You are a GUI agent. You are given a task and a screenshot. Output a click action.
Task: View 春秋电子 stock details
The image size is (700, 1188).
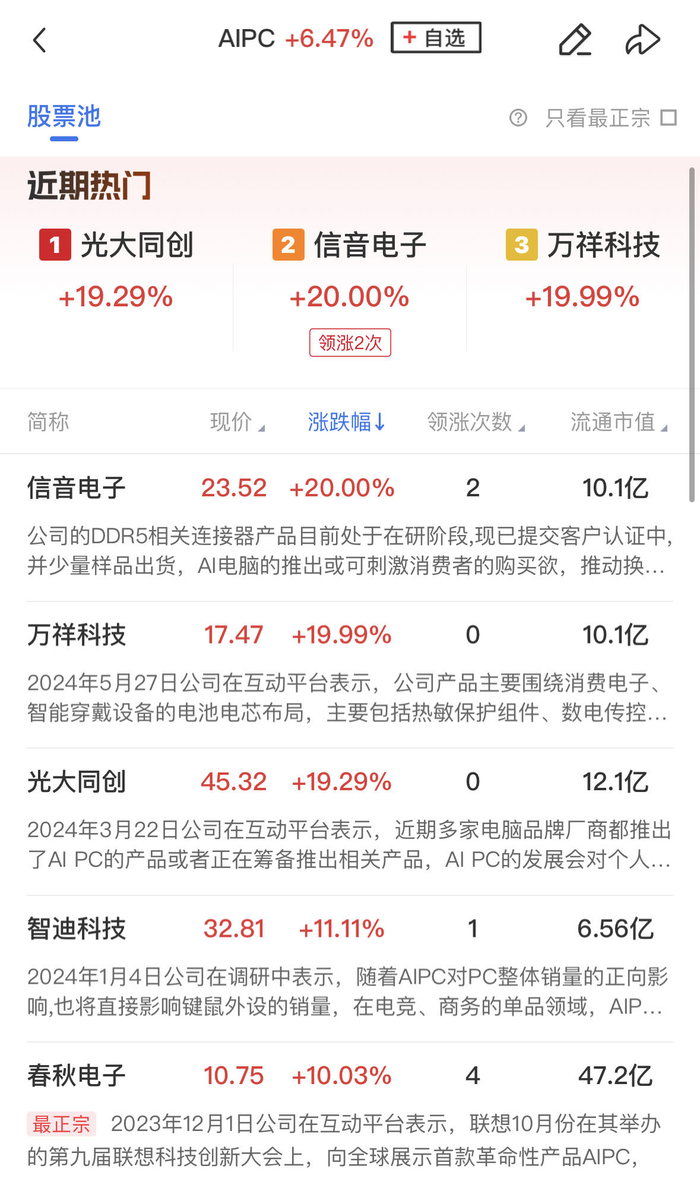[x=77, y=1076]
